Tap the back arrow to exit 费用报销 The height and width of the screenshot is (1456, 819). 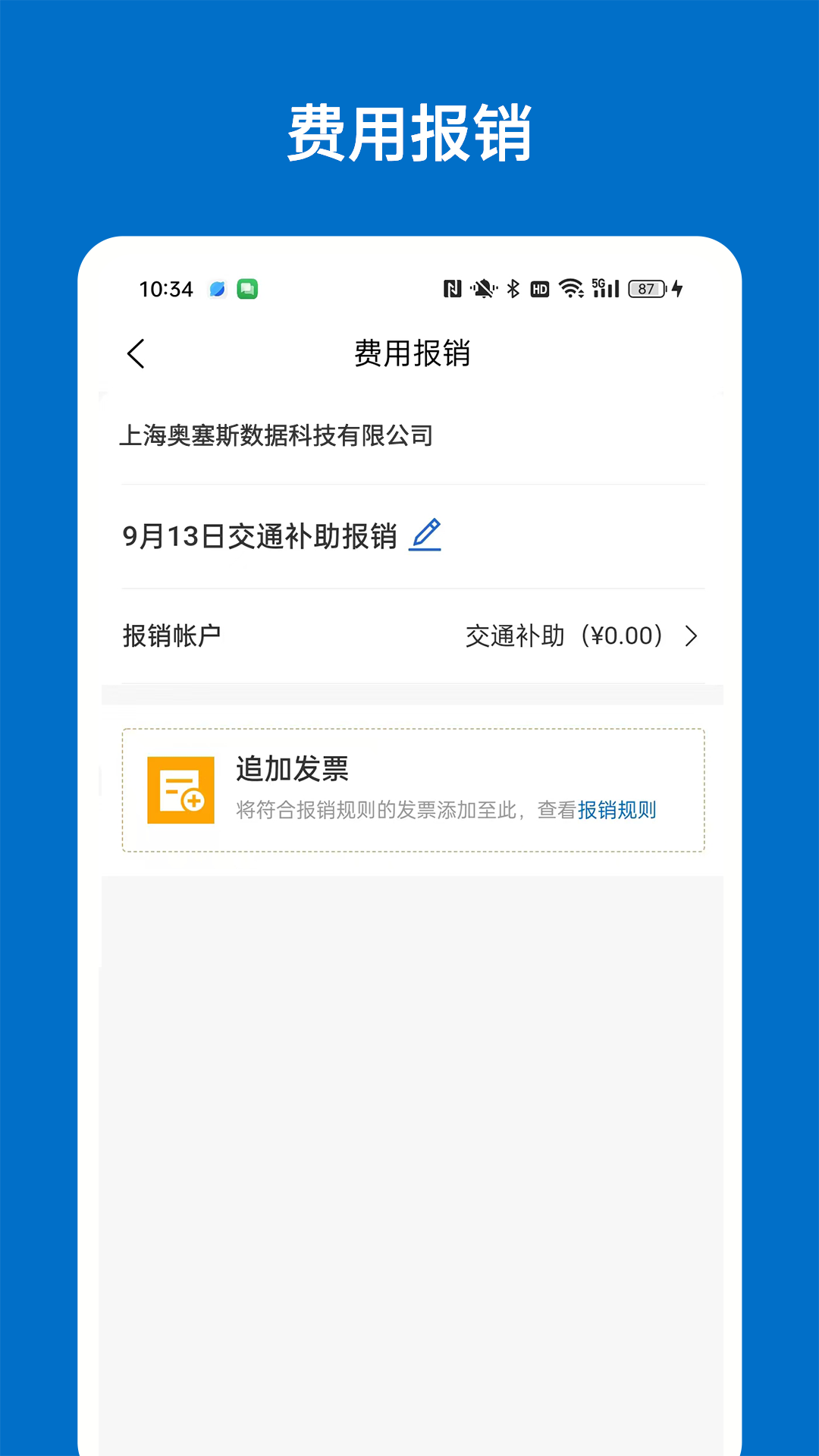pos(136,353)
